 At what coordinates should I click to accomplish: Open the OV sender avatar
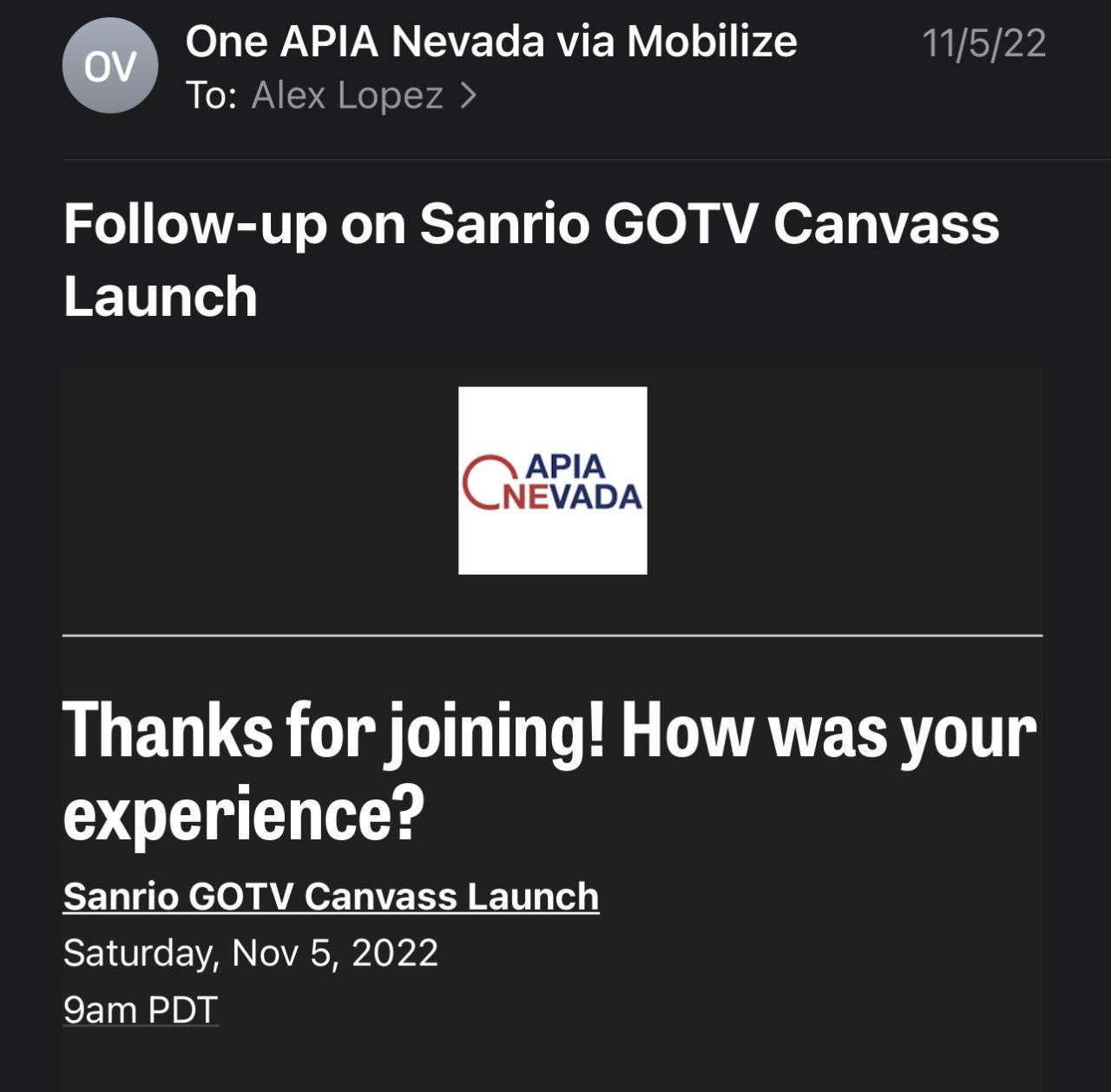[x=110, y=67]
